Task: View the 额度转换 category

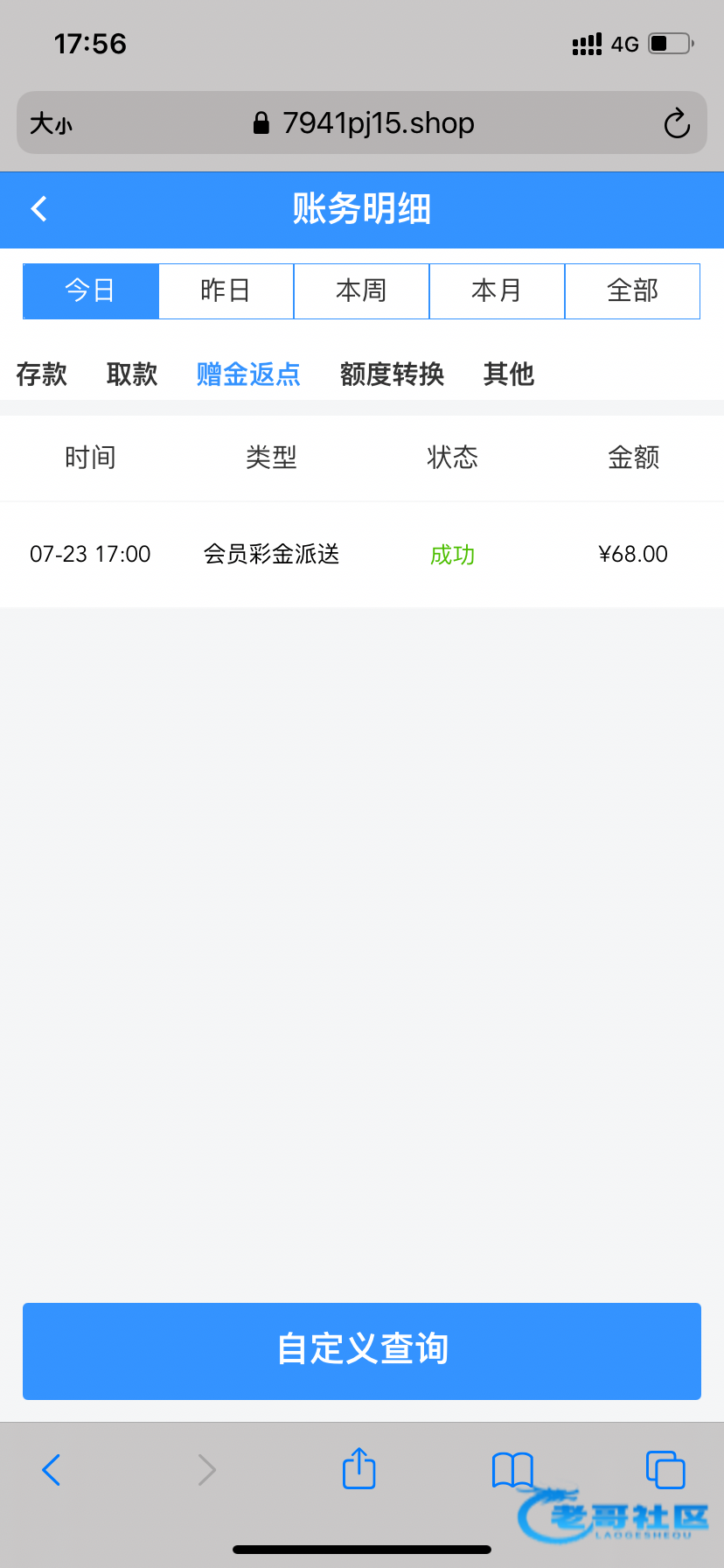Action: [392, 374]
